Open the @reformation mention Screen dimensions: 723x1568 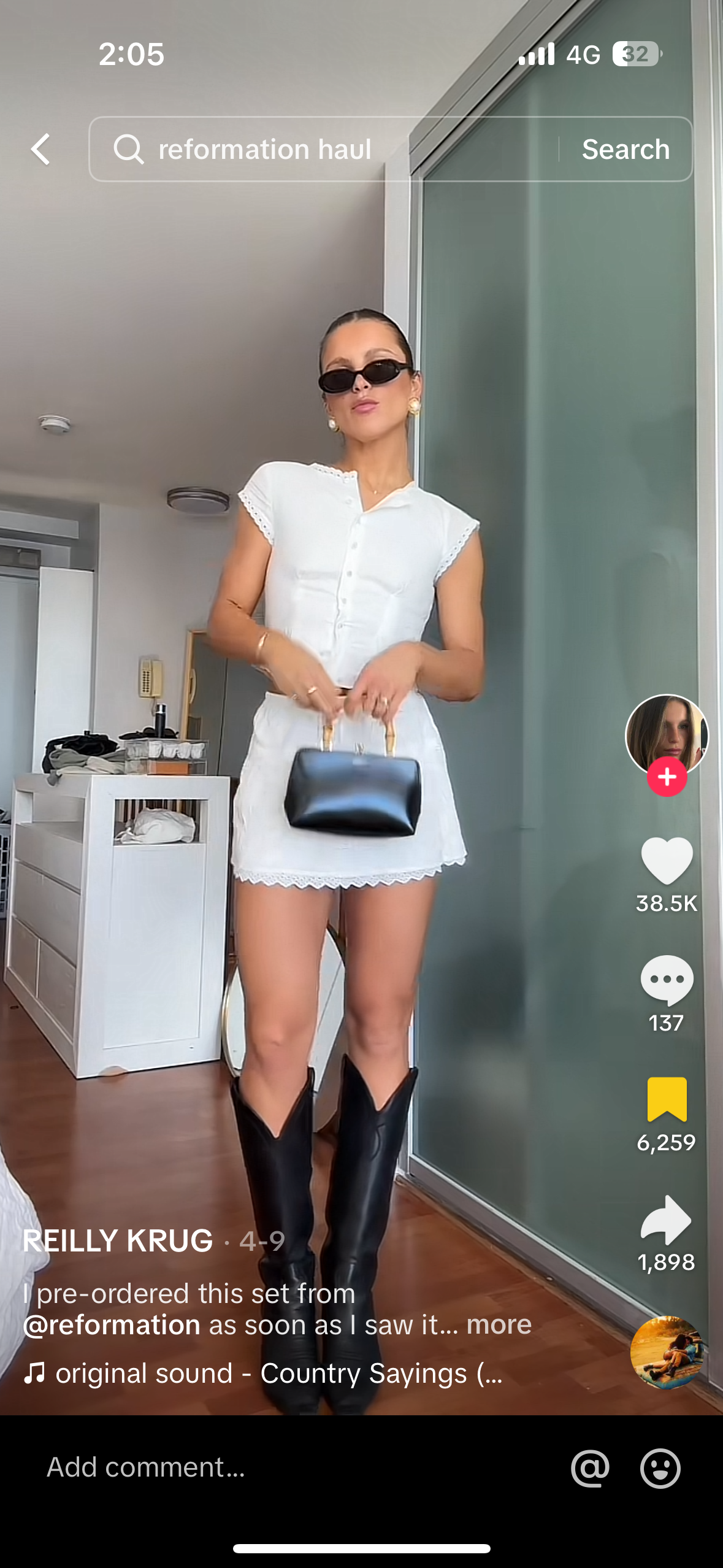click(x=112, y=1325)
